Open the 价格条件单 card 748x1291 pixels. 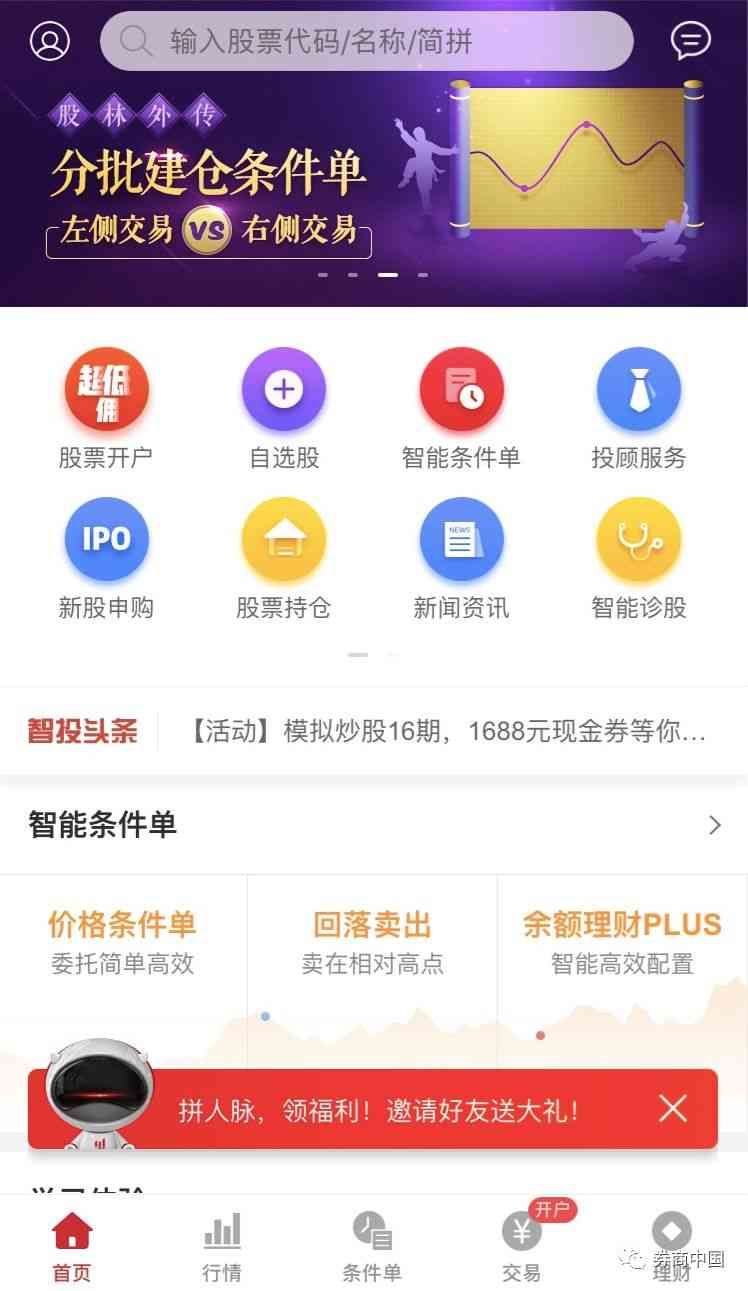(x=122, y=941)
